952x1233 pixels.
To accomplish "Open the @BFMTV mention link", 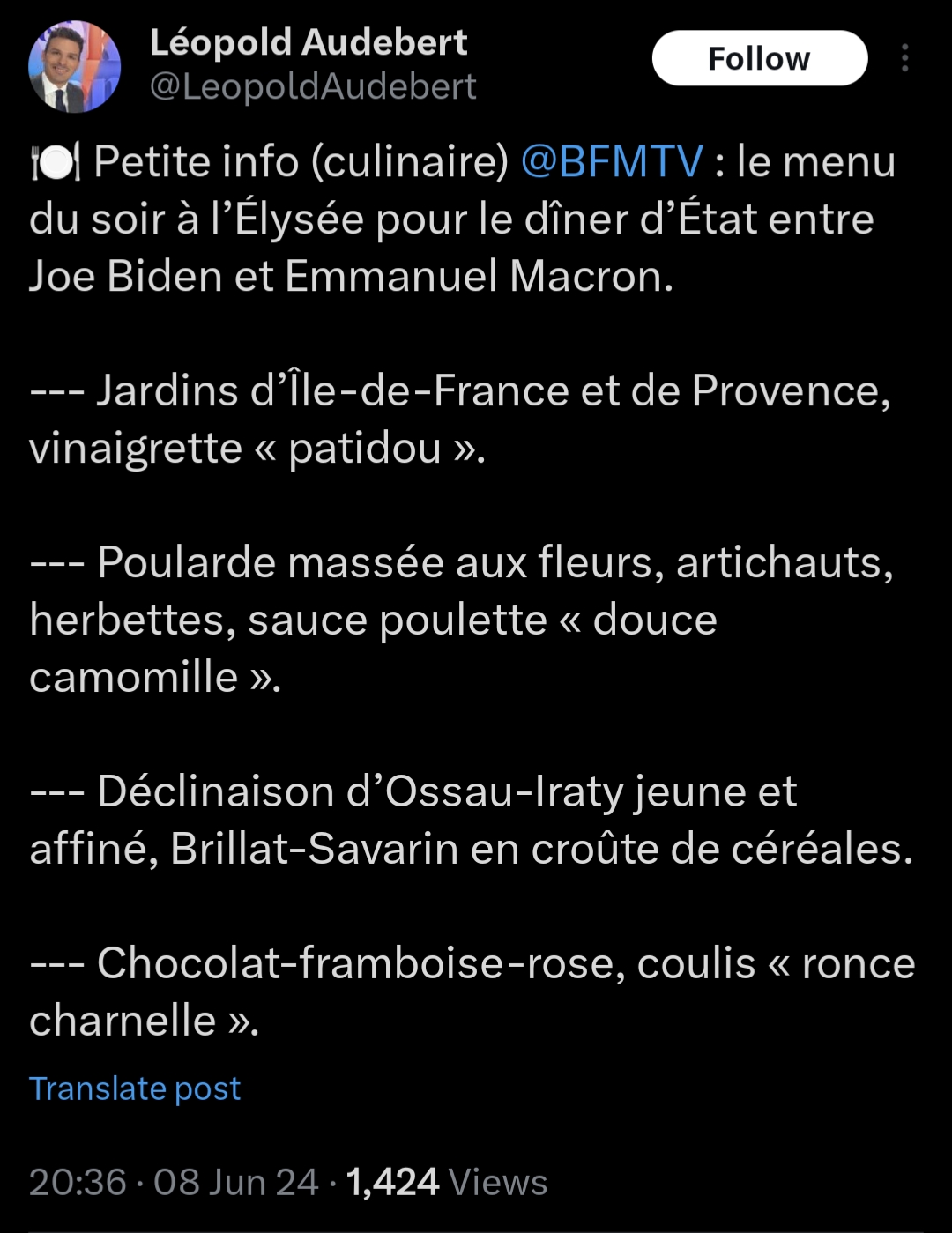I will (x=612, y=162).
